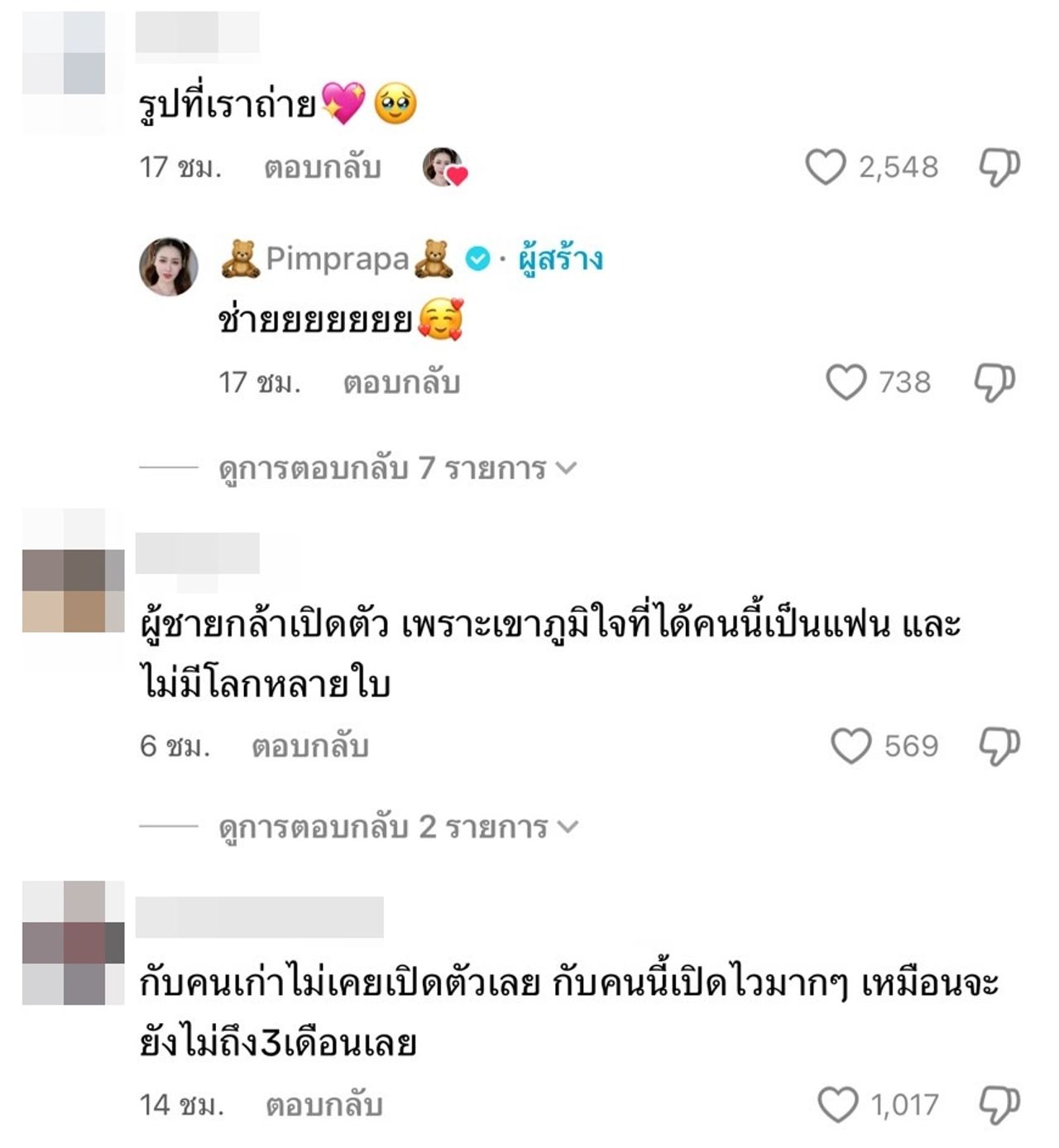
Task: Reply to the comment รูปที่เราถ่าย
Action: click(322, 168)
